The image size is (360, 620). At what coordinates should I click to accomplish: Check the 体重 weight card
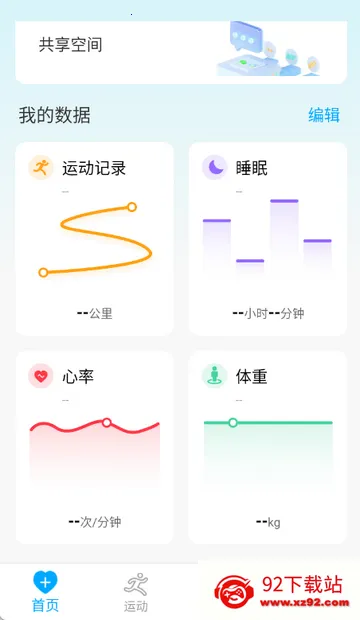click(268, 447)
